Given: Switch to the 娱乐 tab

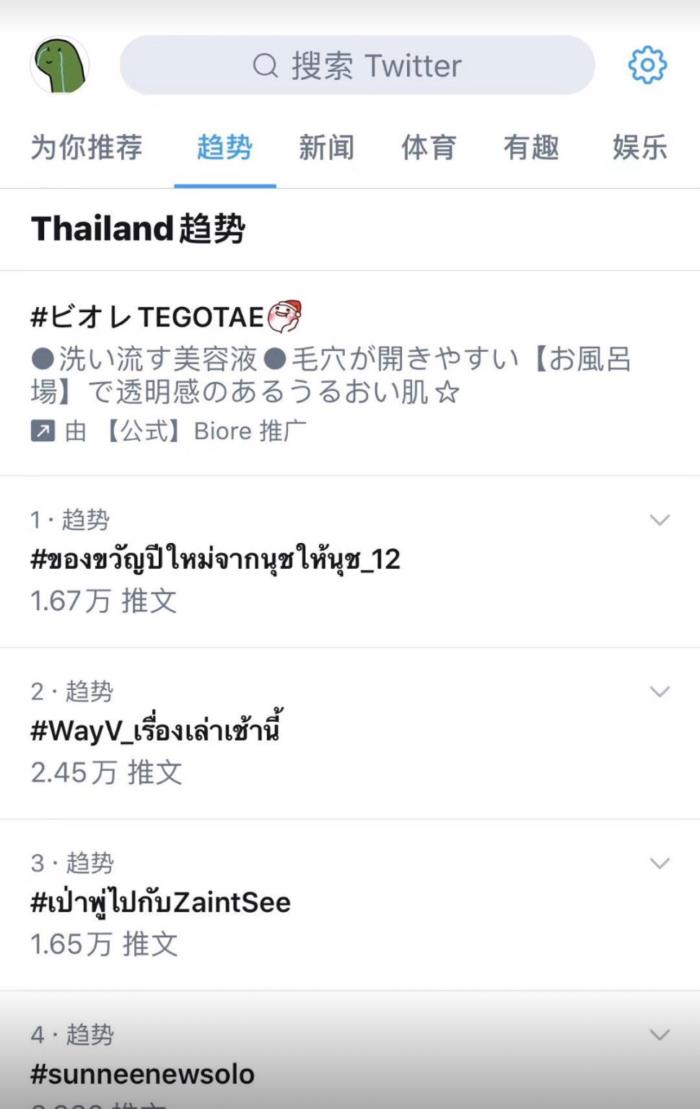Looking at the screenshot, I should pyautogui.click(x=640, y=148).
